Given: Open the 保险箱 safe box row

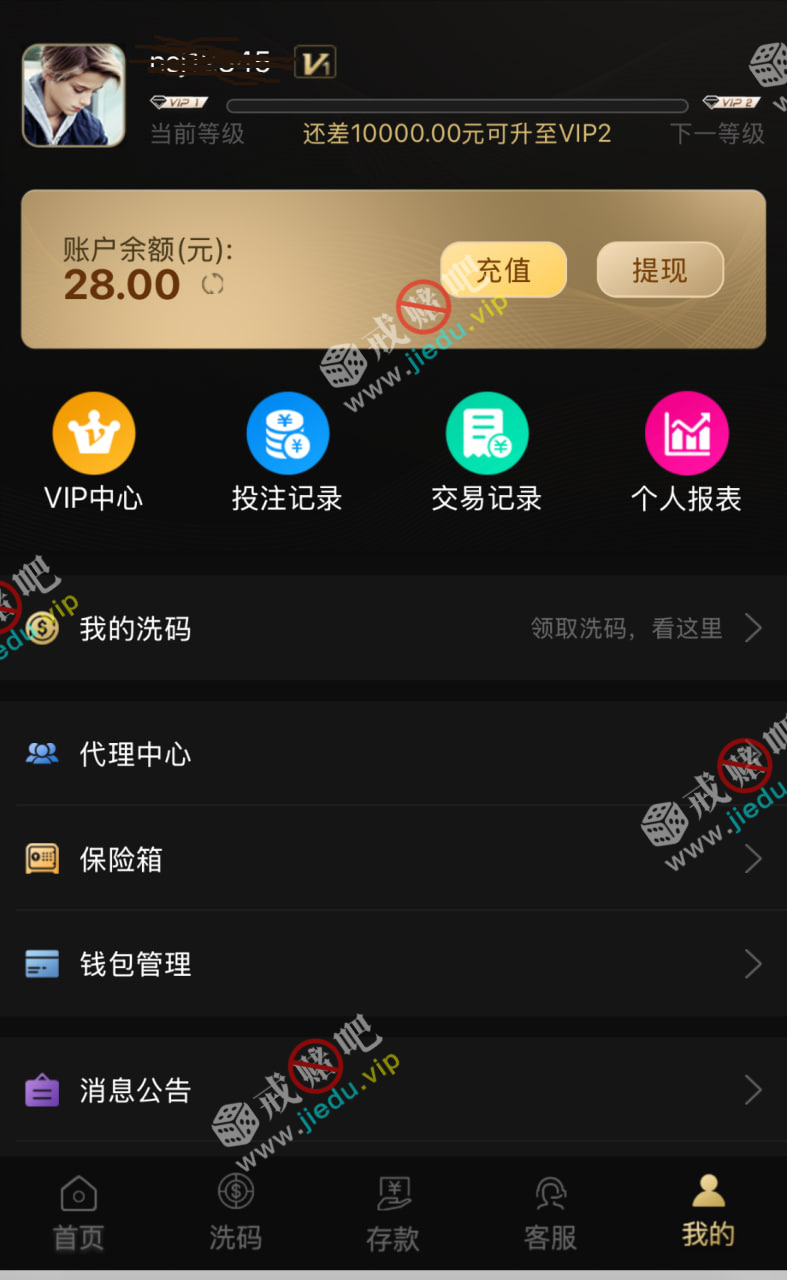Looking at the screenshot, I should (393, 859).
